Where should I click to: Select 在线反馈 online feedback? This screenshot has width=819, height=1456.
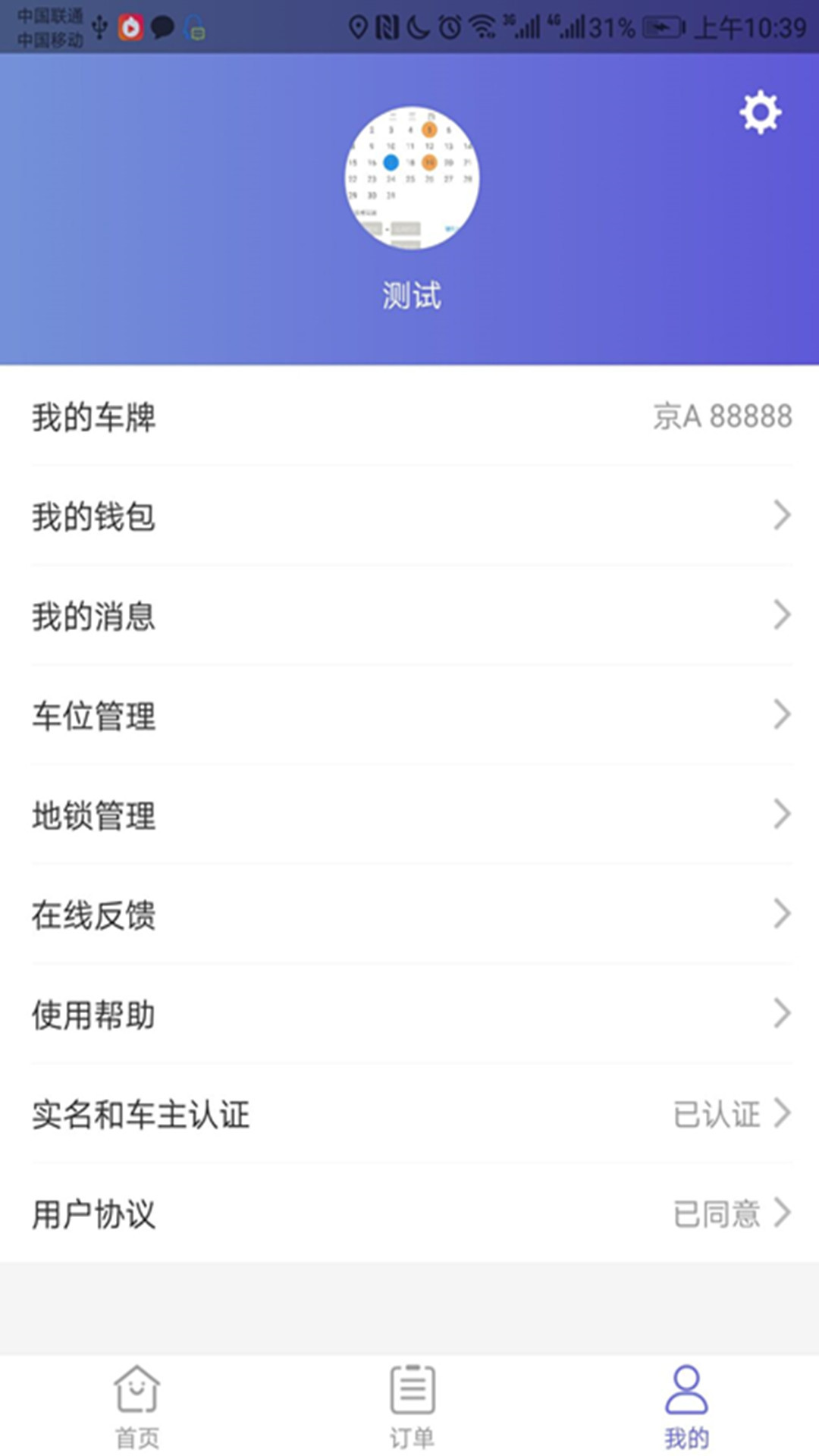click(x=409, y=914)
